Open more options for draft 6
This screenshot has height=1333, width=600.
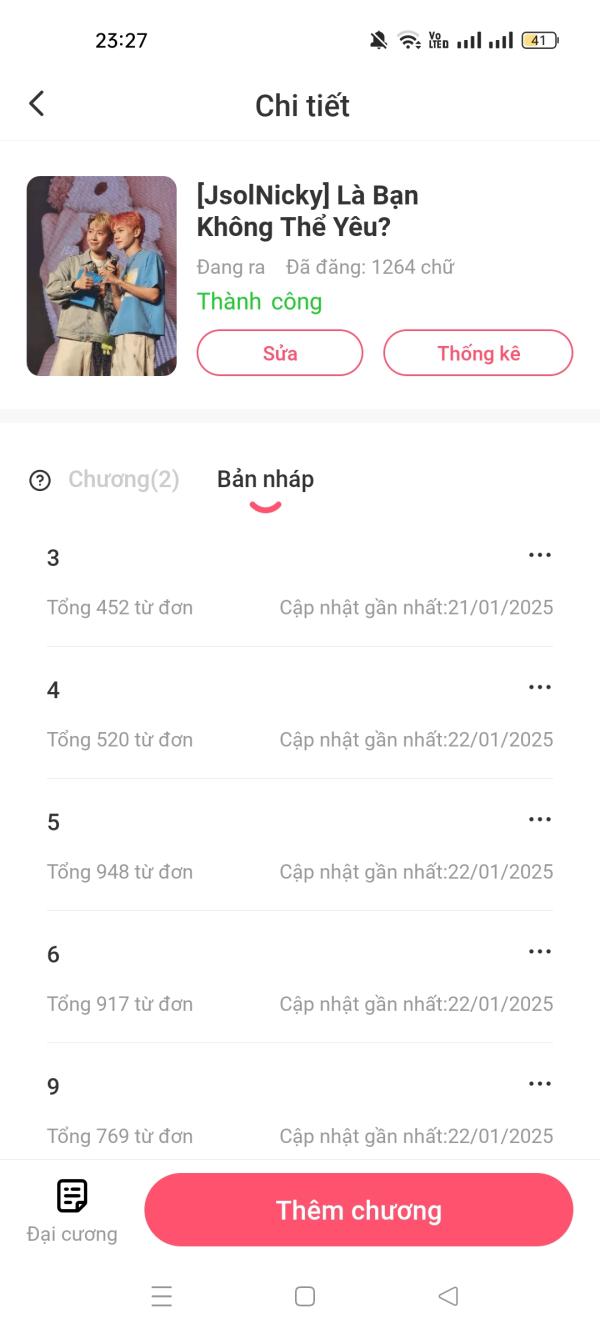coord(540,952)
